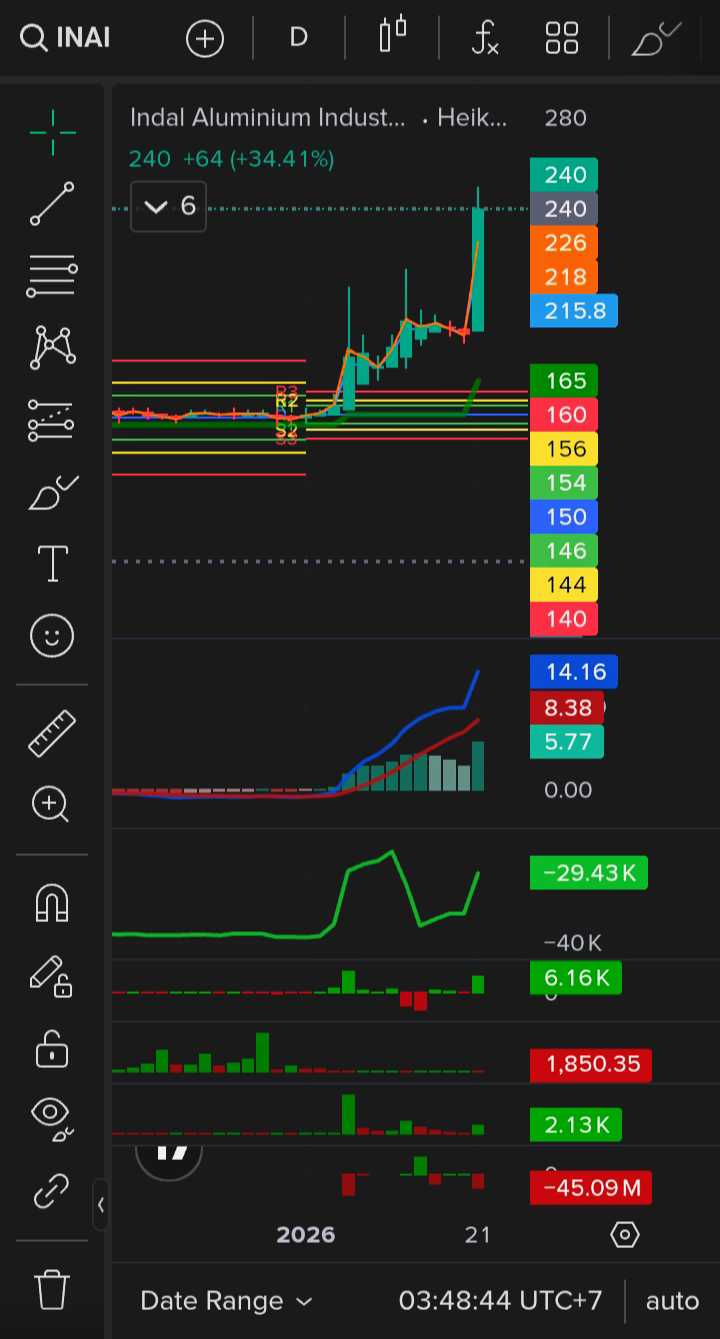Open the layout templates grid
Viewport: 720px width, 1339px height.
[x=562, y=38]
